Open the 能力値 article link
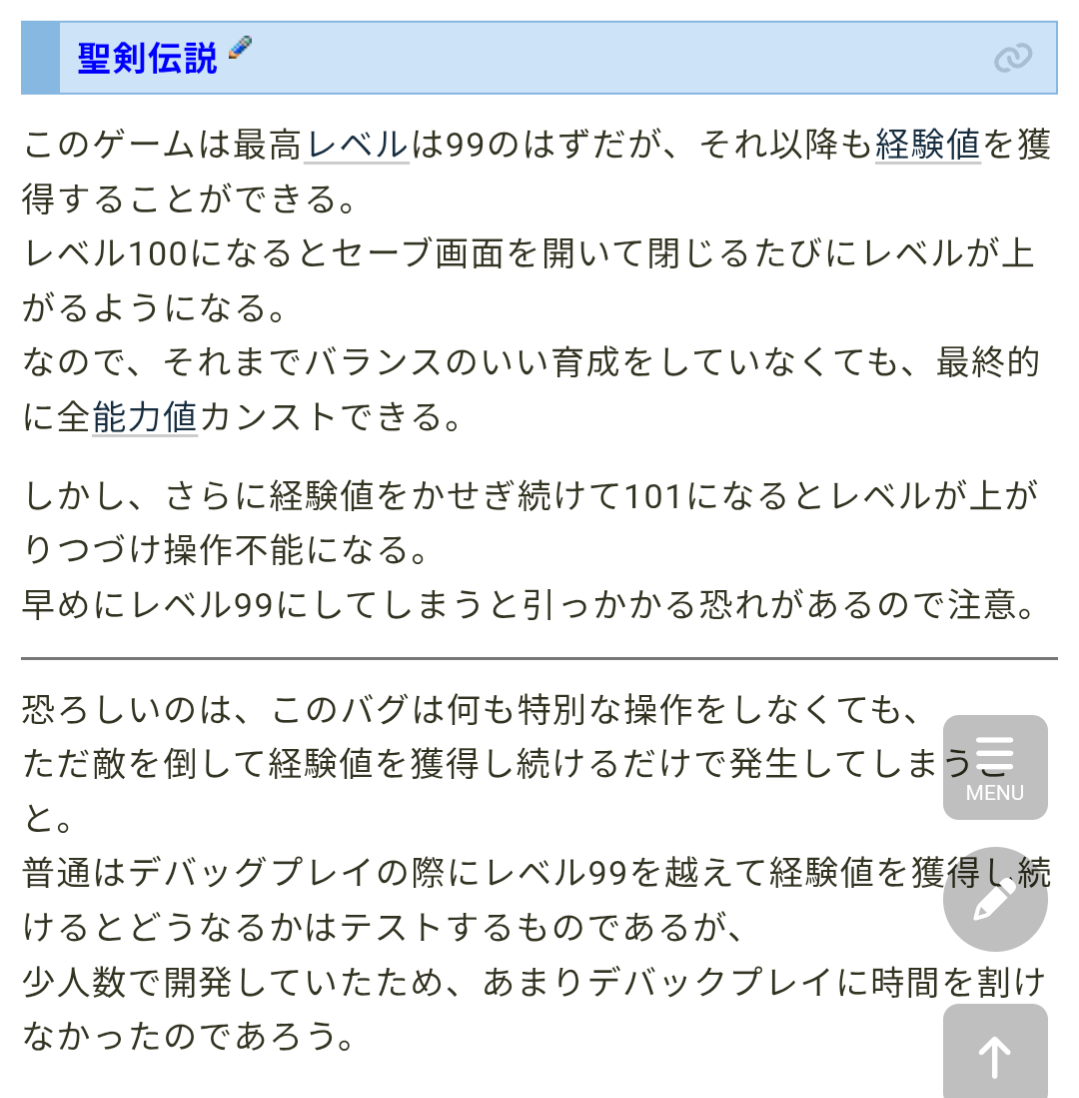This screenshot has height=1098, width=1079. (x=145, y=417)
